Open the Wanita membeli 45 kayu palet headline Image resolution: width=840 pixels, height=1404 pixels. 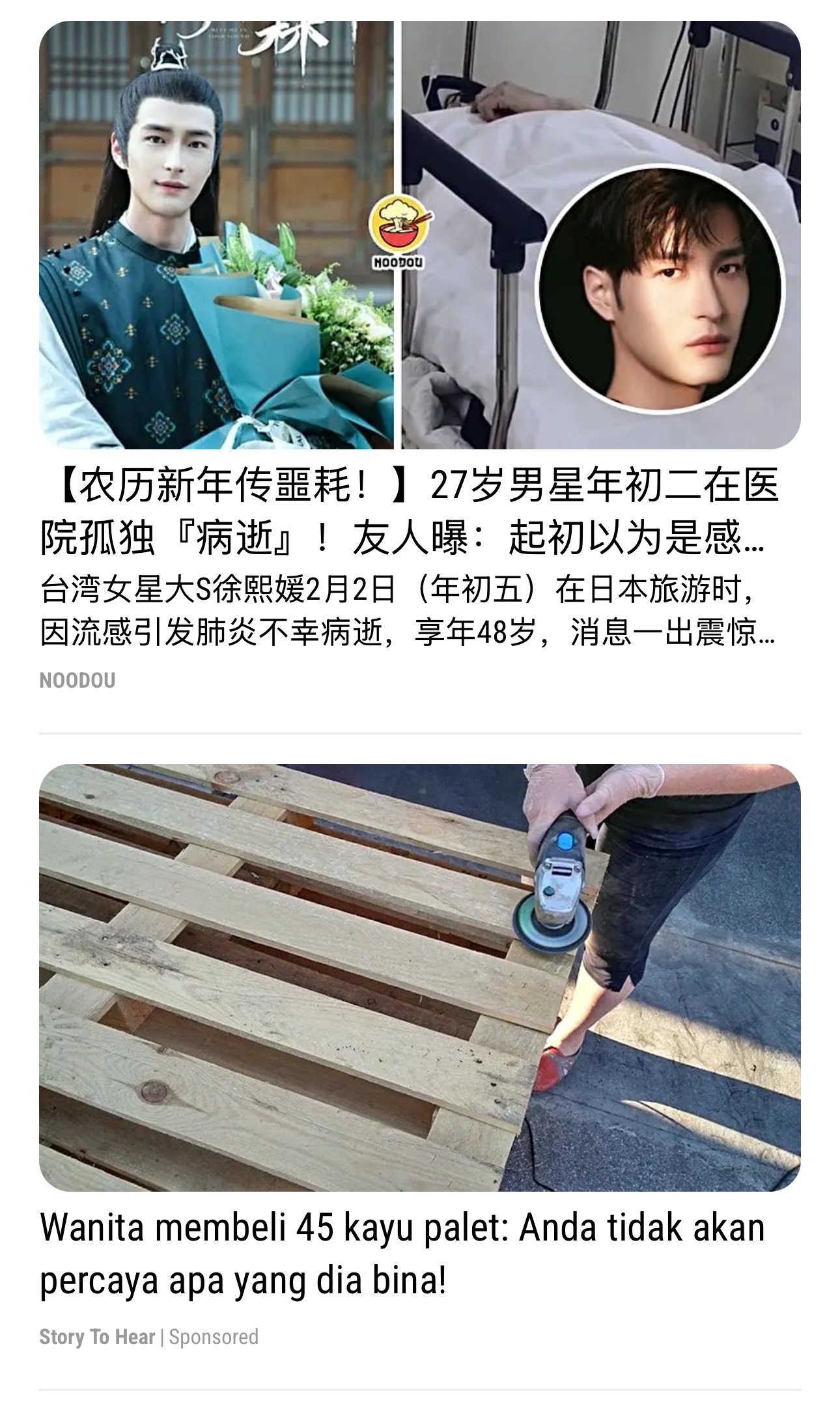point(402,1254)
